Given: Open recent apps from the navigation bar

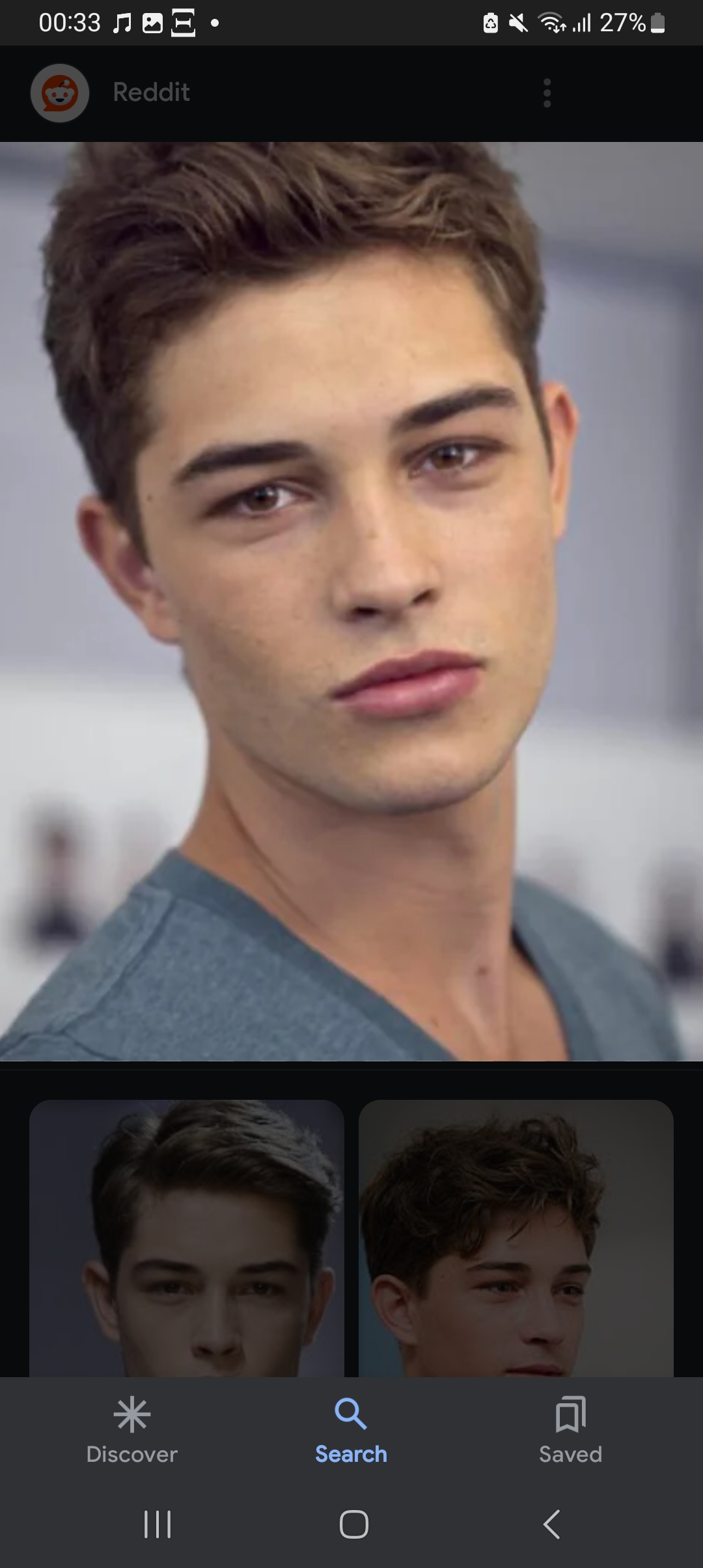Looking at the screenshot, I should (157, 1524).
